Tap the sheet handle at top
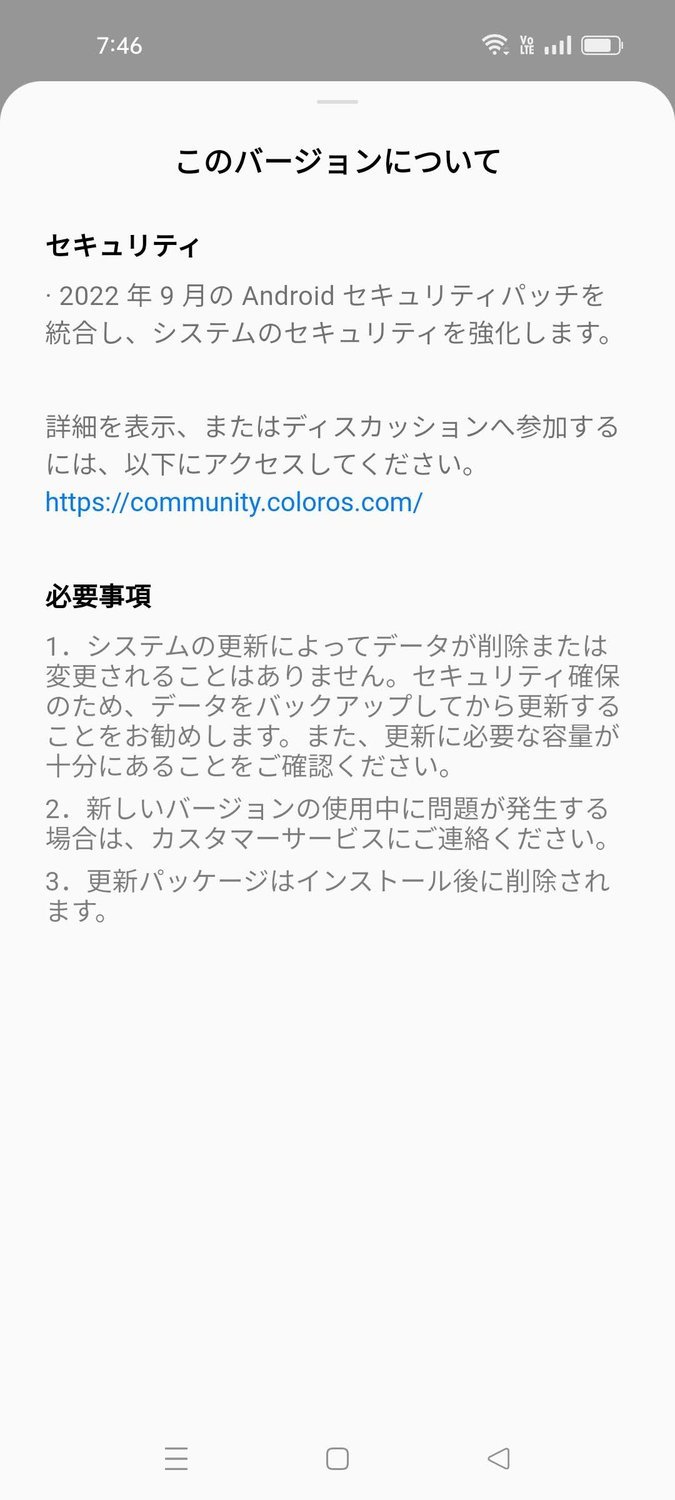Screen dimensions: 675x1500 (337, 102)
